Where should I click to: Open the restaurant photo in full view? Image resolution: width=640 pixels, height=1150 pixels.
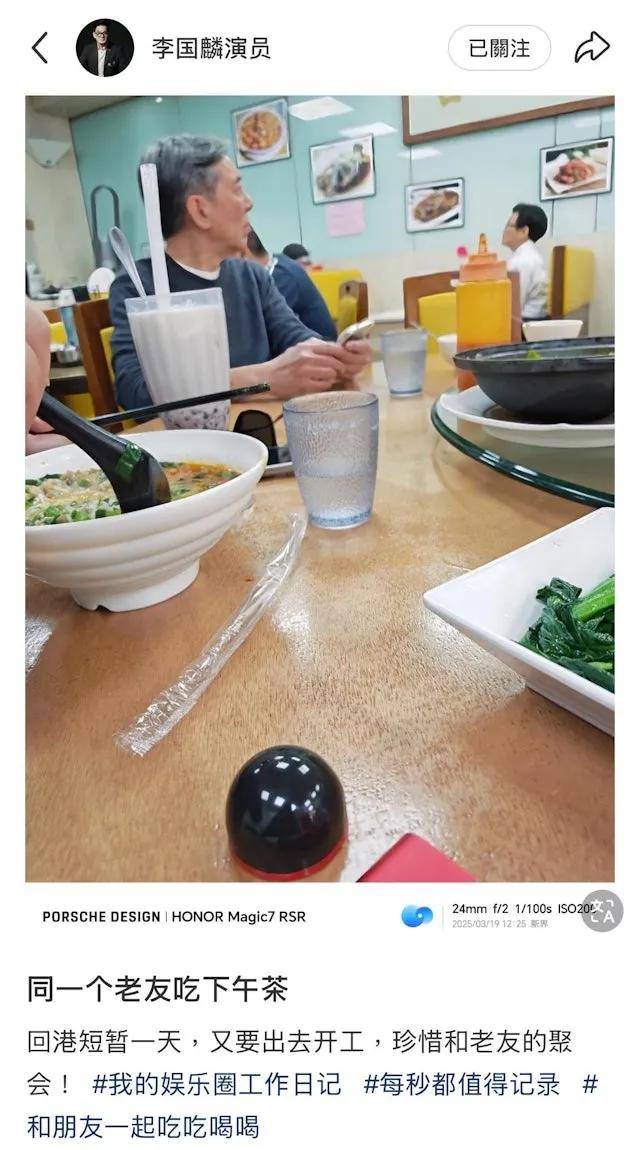coord(320,480)
